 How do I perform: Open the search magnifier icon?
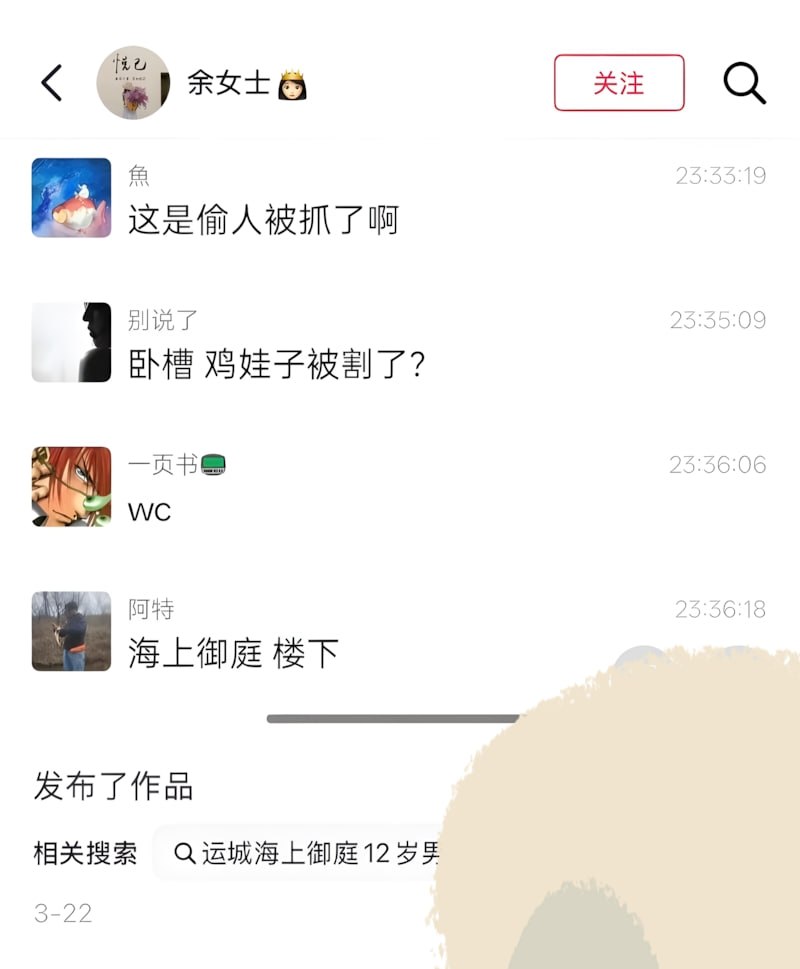point(744,83)
